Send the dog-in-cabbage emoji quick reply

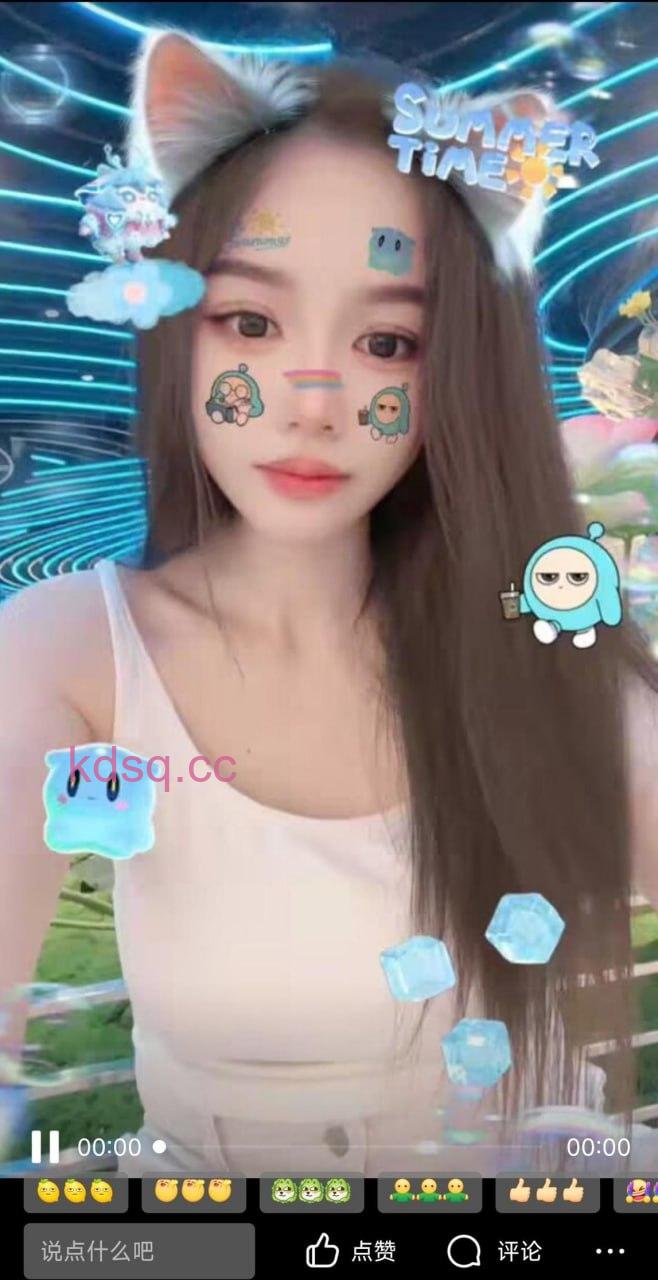(311, 1191)
